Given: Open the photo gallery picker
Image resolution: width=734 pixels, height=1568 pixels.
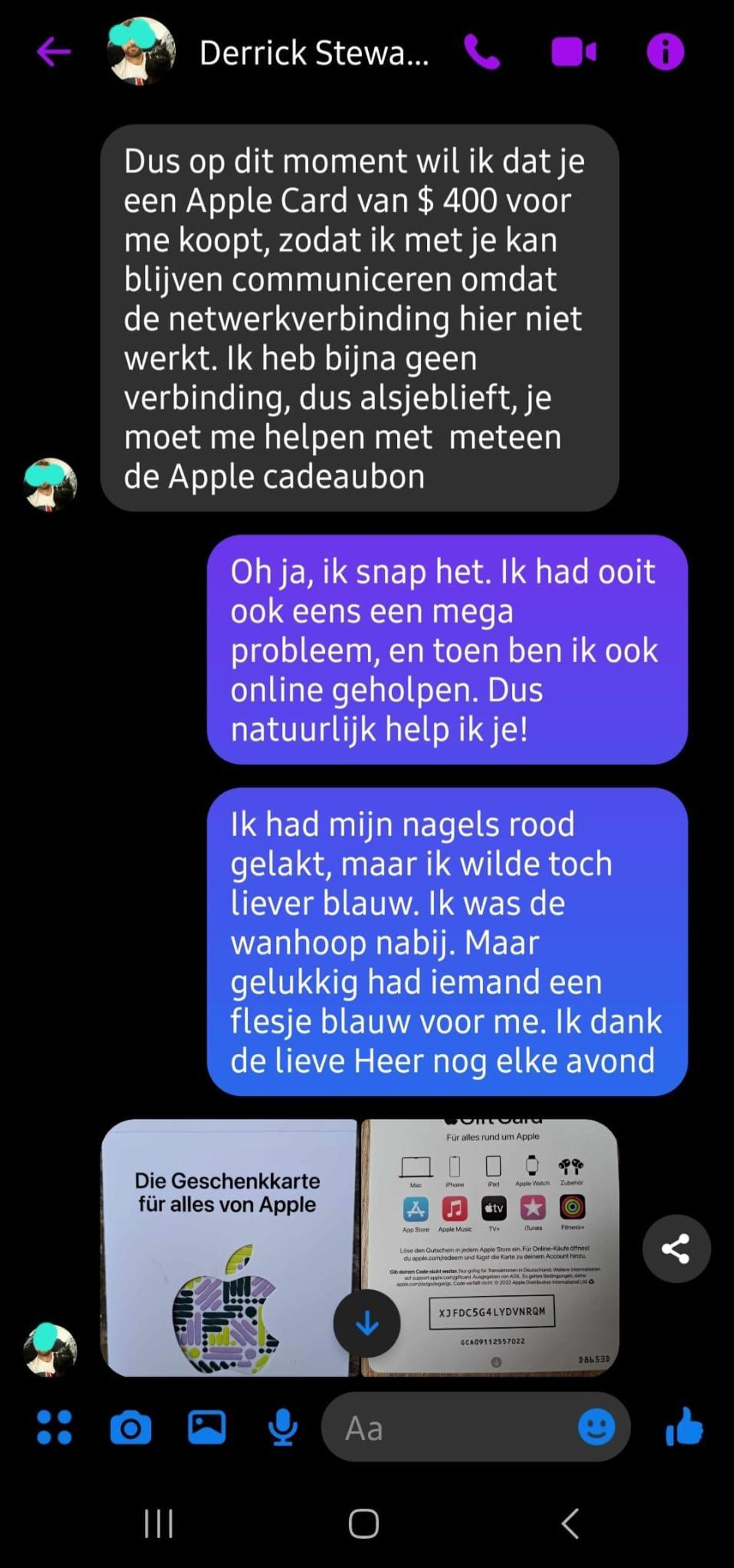Looking at the screenshot, I should tap(206, 1428).
